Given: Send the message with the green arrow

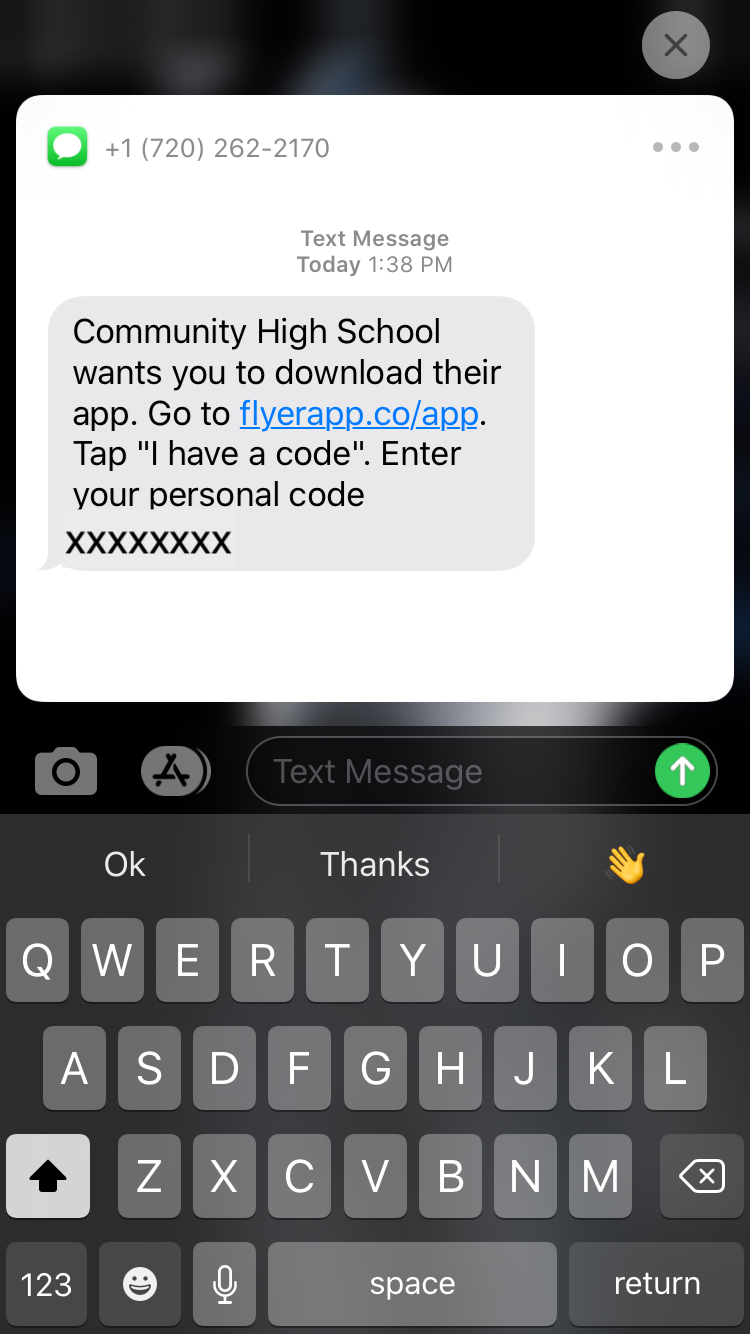Looking at the screenshot, I should tap(682, 771).
